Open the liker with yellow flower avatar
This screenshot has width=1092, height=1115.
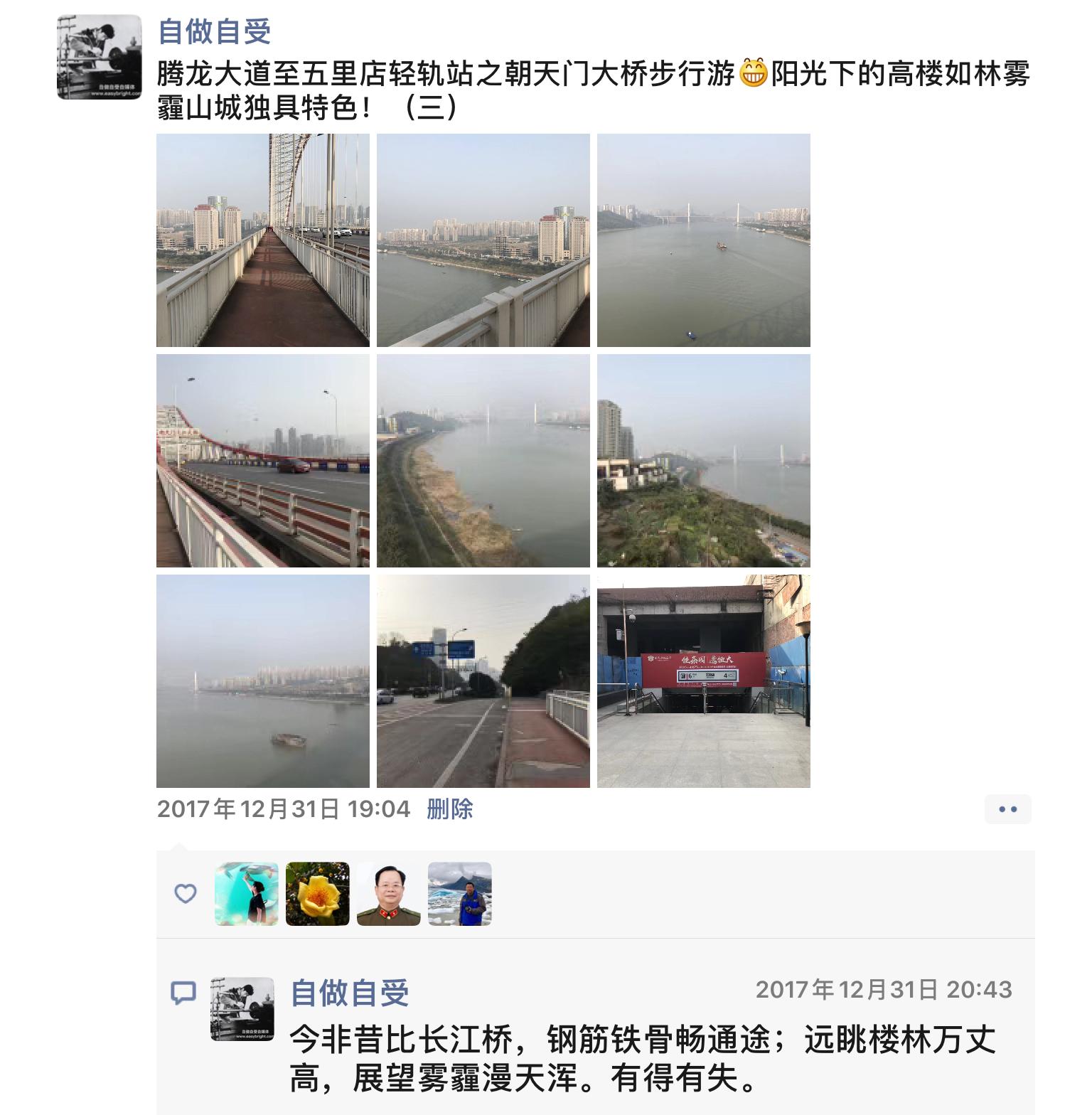(x=318, y=894)
